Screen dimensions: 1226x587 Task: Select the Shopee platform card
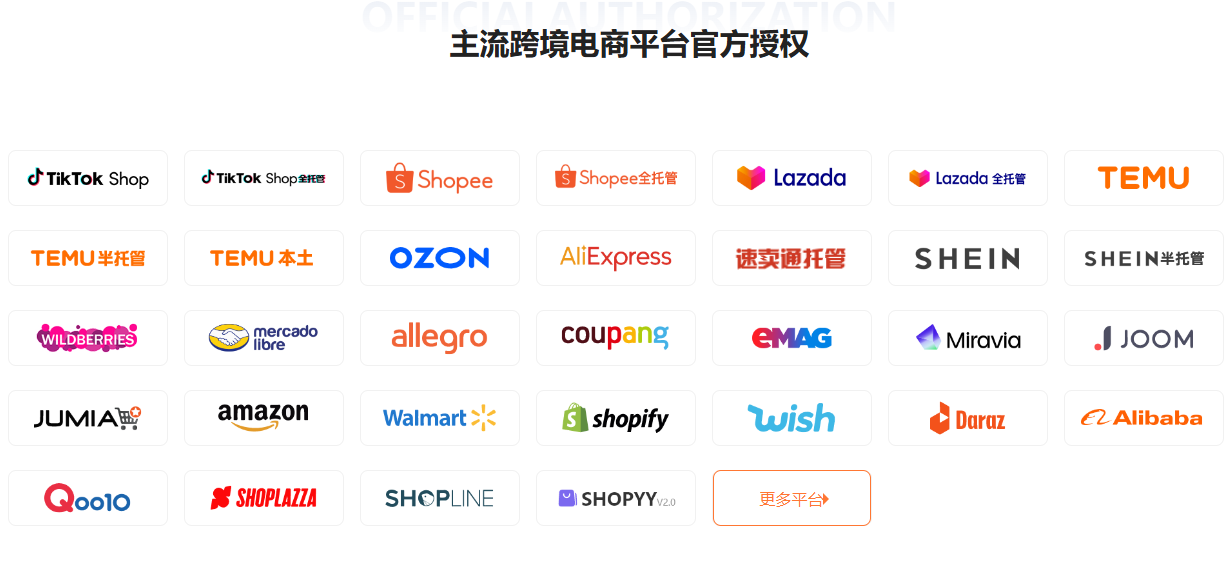click(x=440, y=178)
